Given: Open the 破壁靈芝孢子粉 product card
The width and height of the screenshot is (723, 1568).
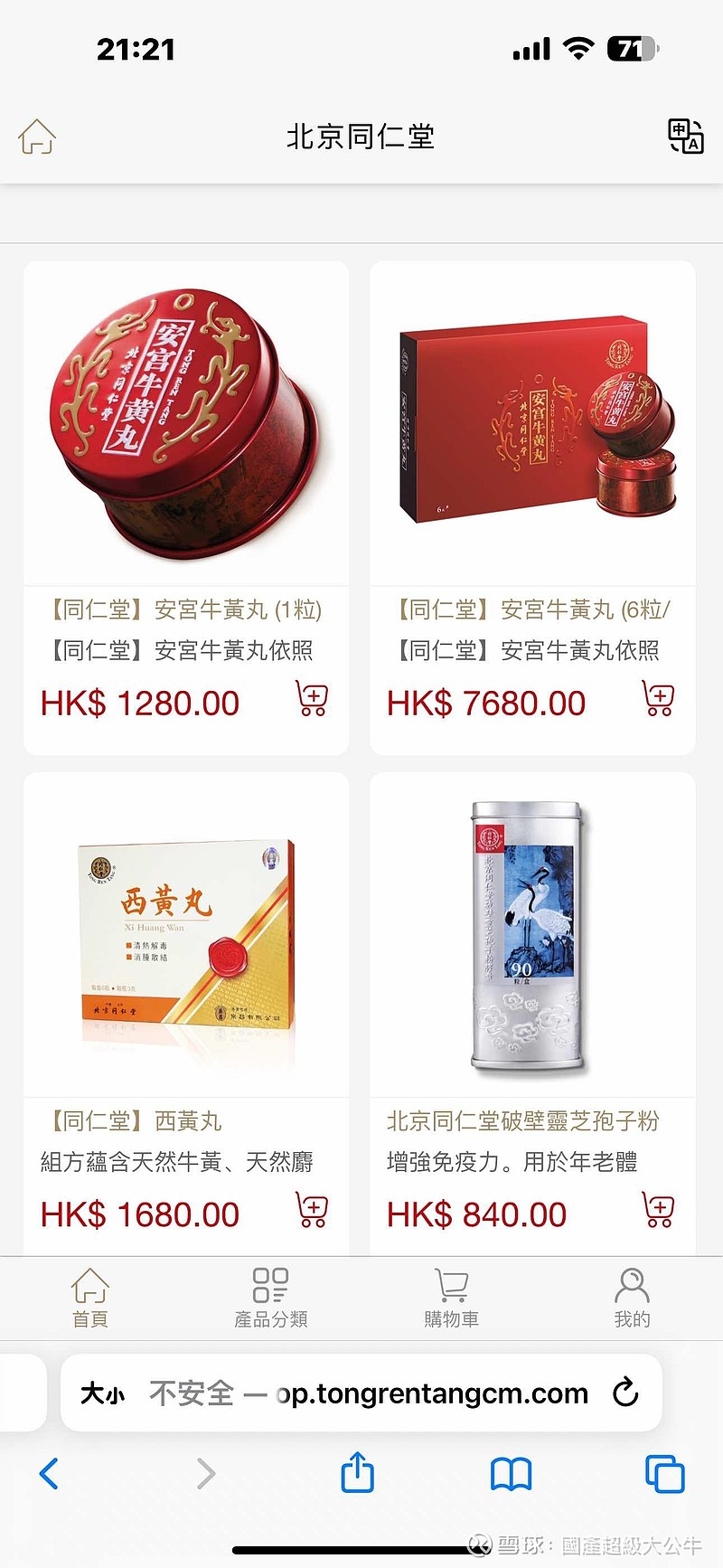Looking at the screenshot, I should click(533, 1013).
